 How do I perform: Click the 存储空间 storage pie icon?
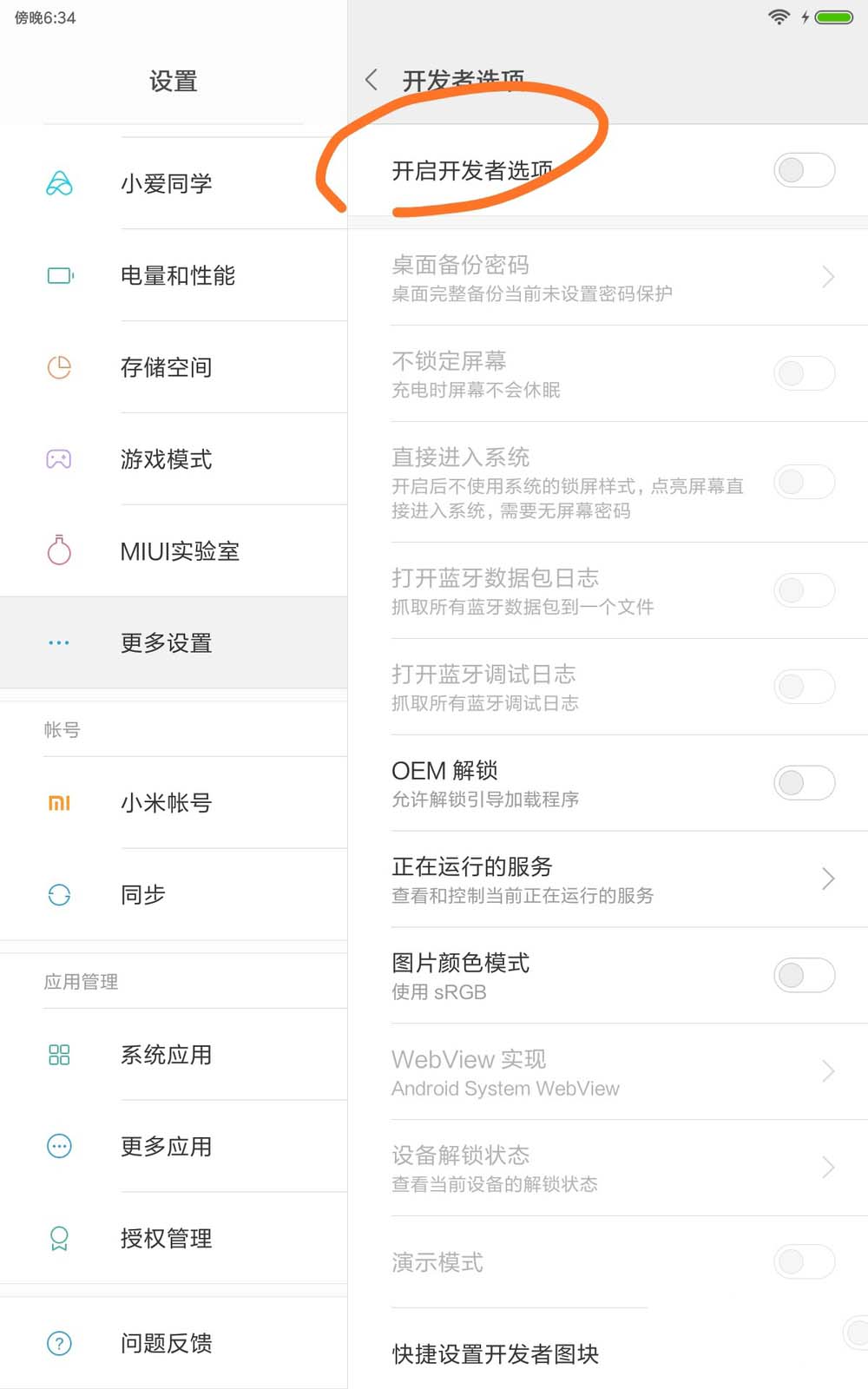[58, 367]
